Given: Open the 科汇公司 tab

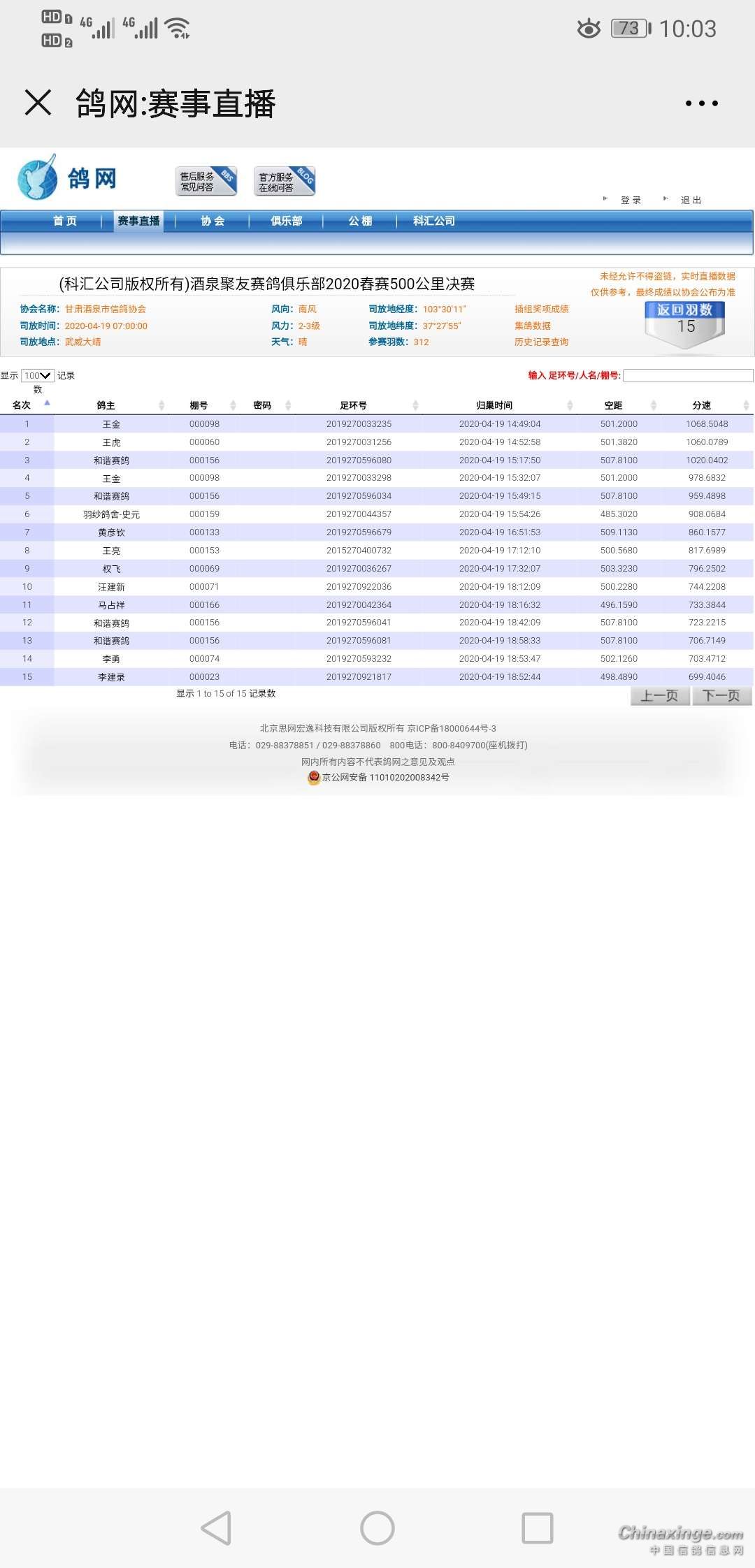Looking at the screenshot, I should [433, 221].
